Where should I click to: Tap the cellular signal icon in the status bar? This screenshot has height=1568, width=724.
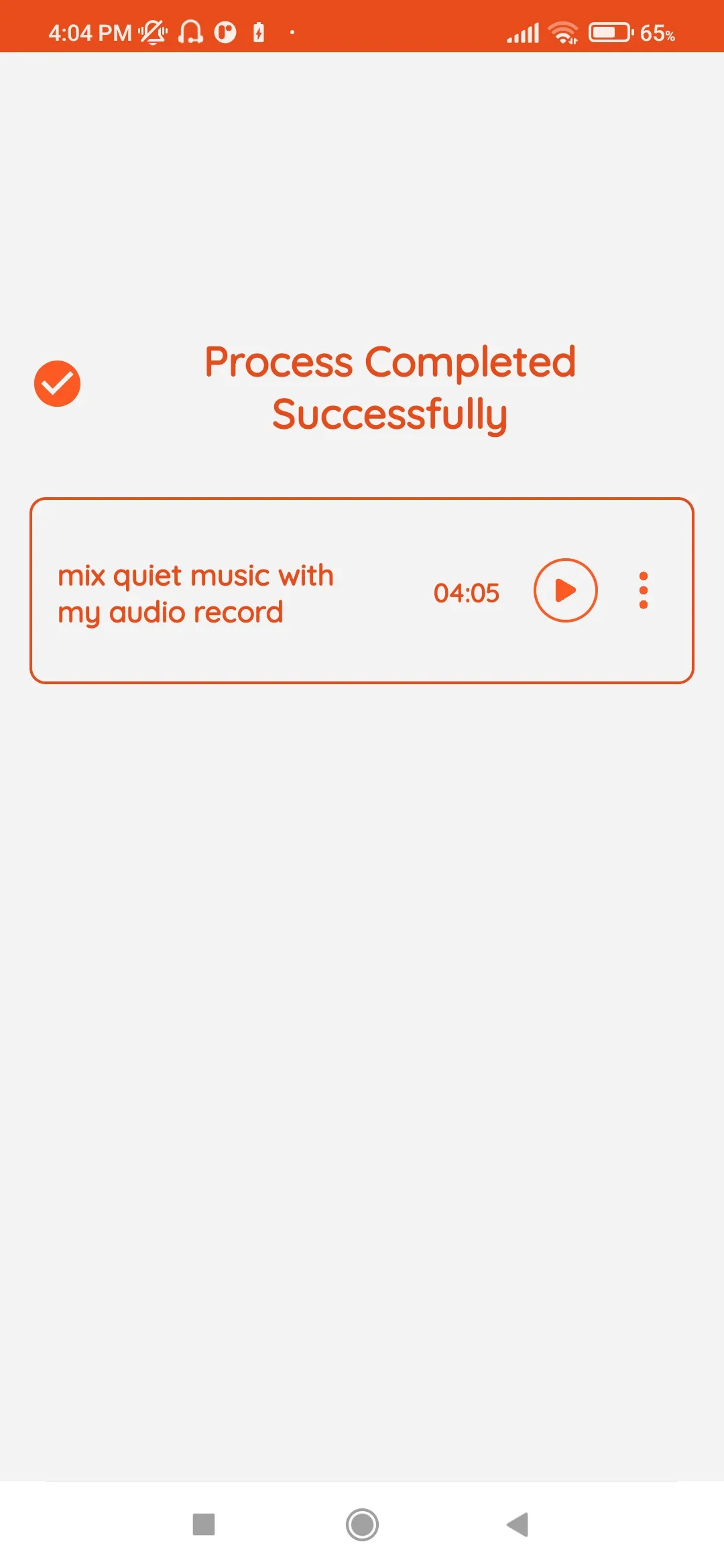(523, 31)
